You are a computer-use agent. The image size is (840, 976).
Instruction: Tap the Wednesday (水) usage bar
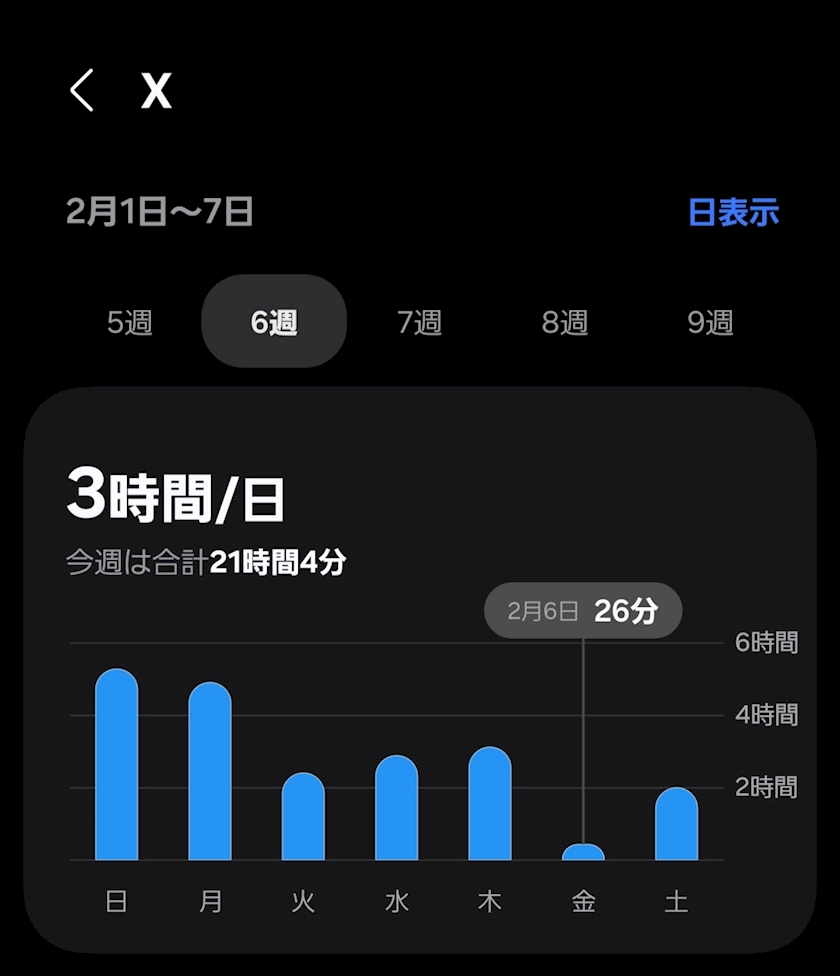tap(396, 807)
